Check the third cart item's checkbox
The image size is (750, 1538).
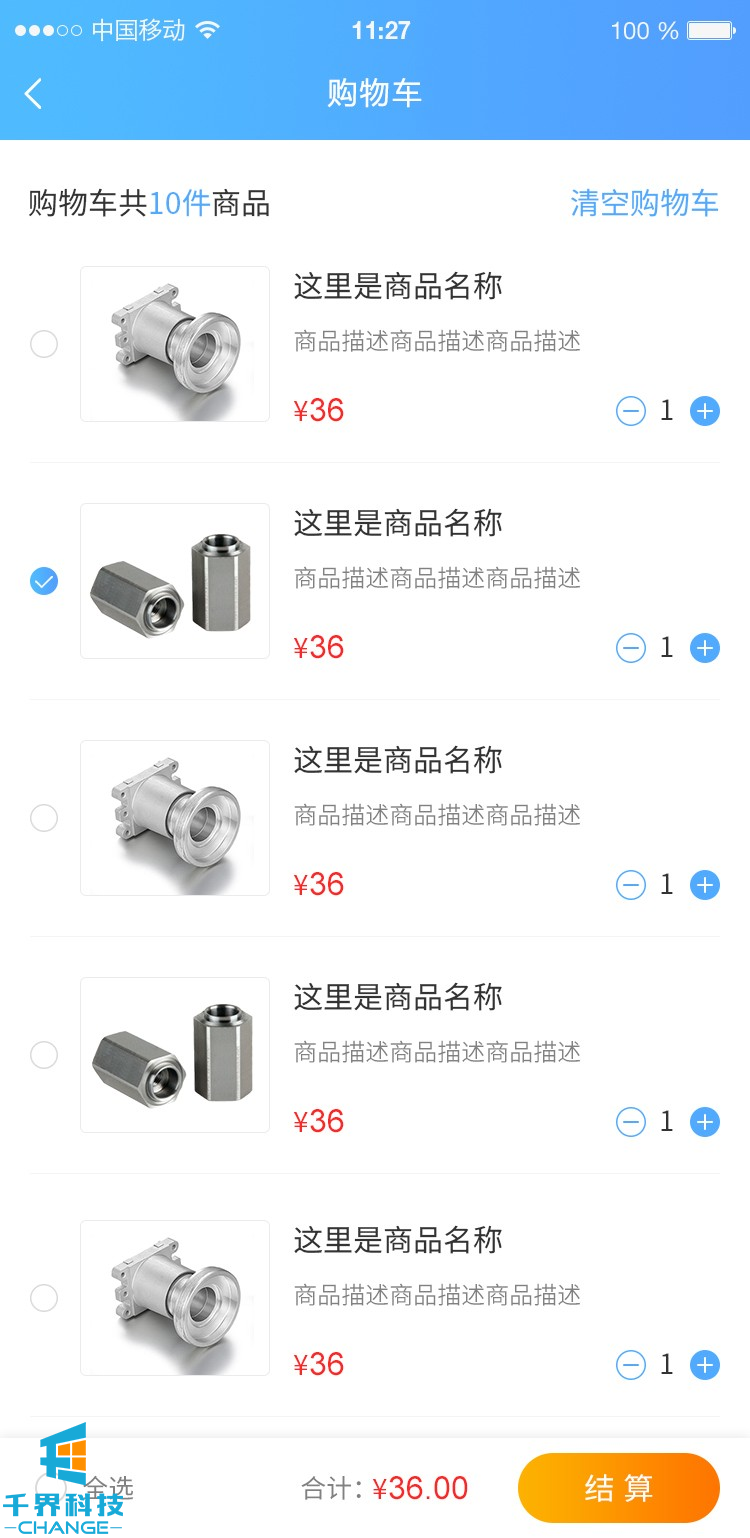44,818
